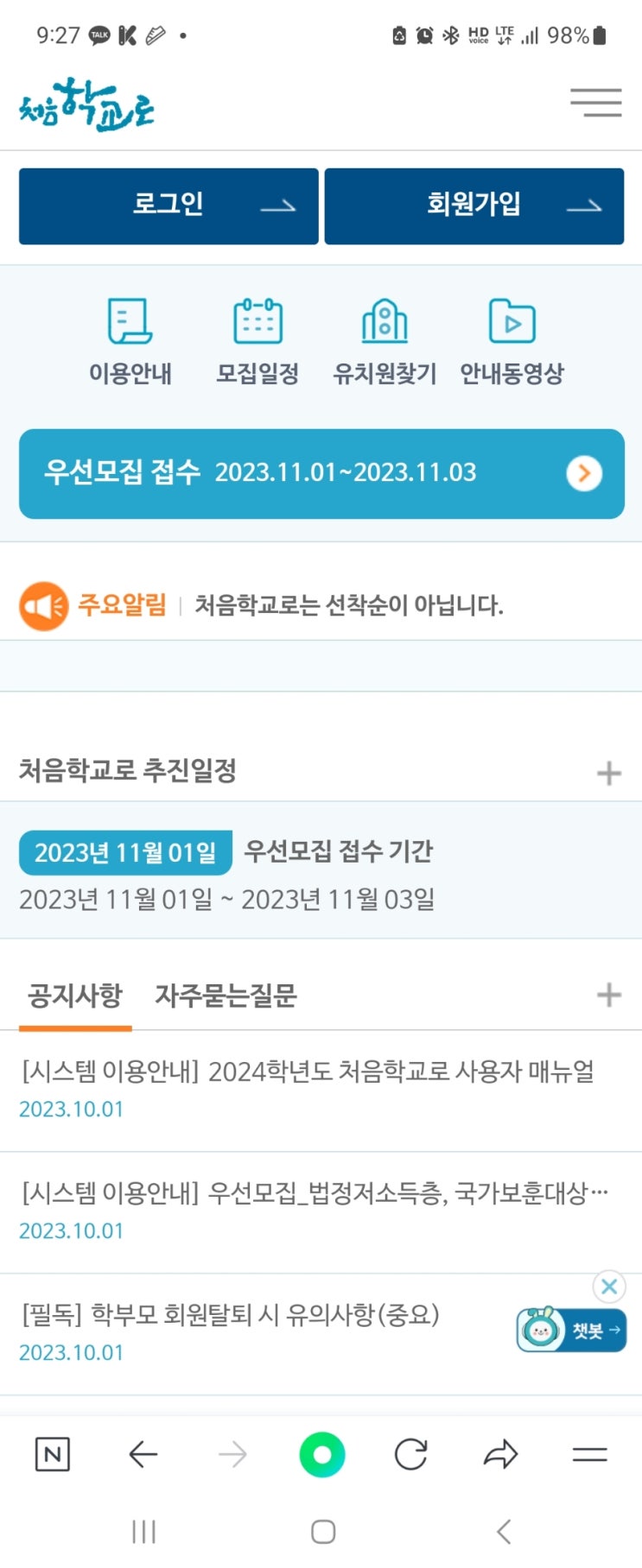Open 모집일정 schedule
The height and width of the screenshot is (1568, 642).
pyautogui.click(x=257, y=340)
